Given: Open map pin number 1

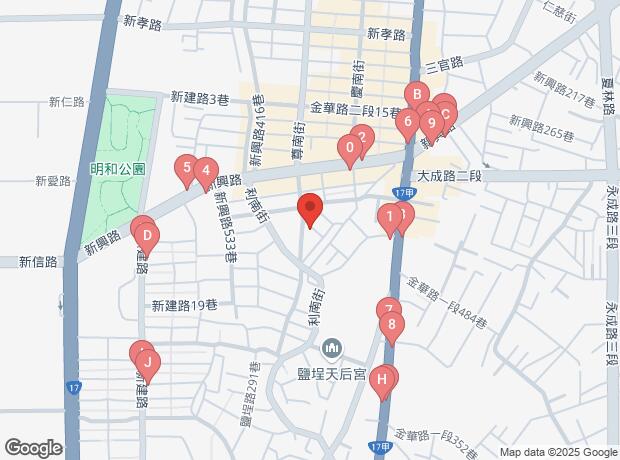Looking at the screenshot, I should click(389, 217).
